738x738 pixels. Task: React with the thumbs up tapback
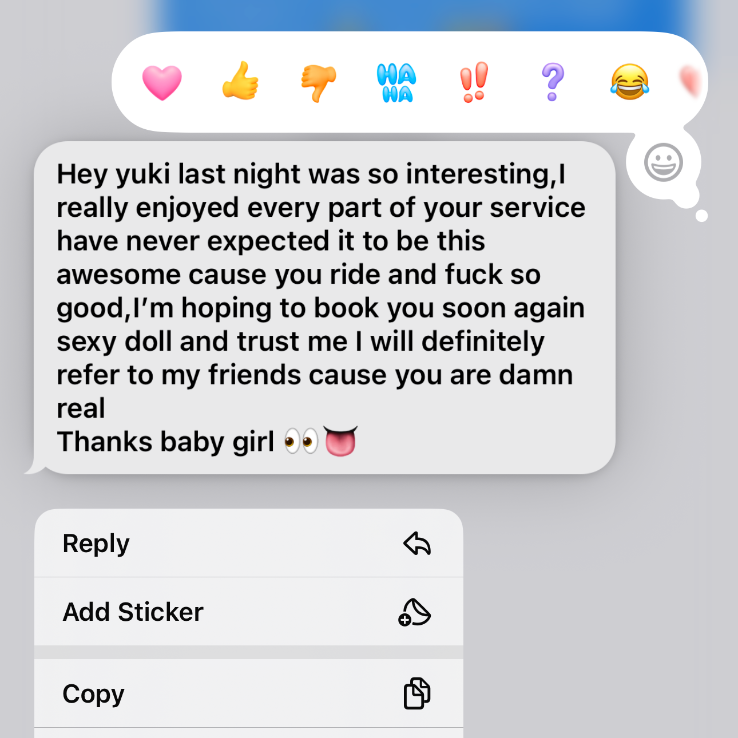click(x=240, y=82)
